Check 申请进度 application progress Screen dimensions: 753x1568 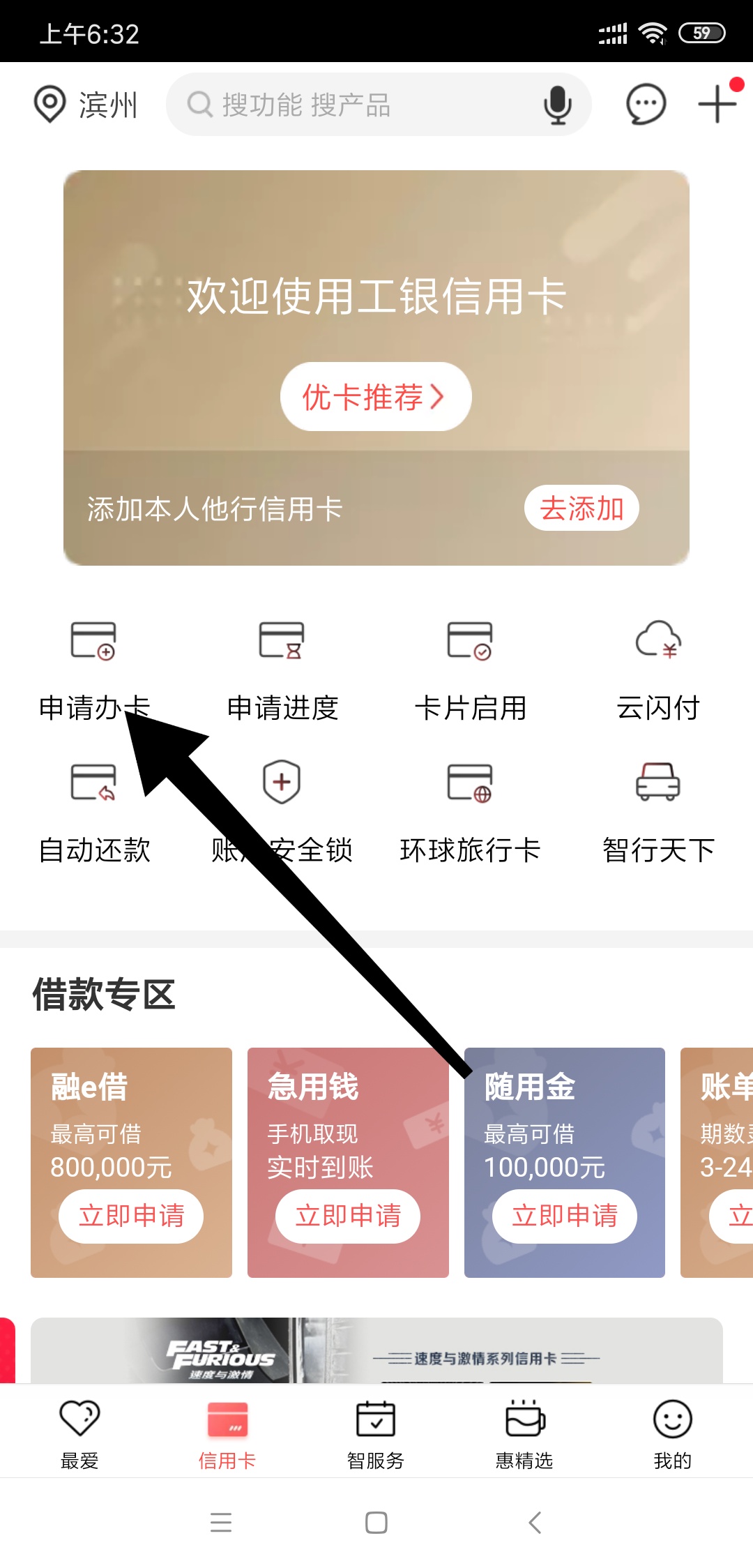point(282,670)
